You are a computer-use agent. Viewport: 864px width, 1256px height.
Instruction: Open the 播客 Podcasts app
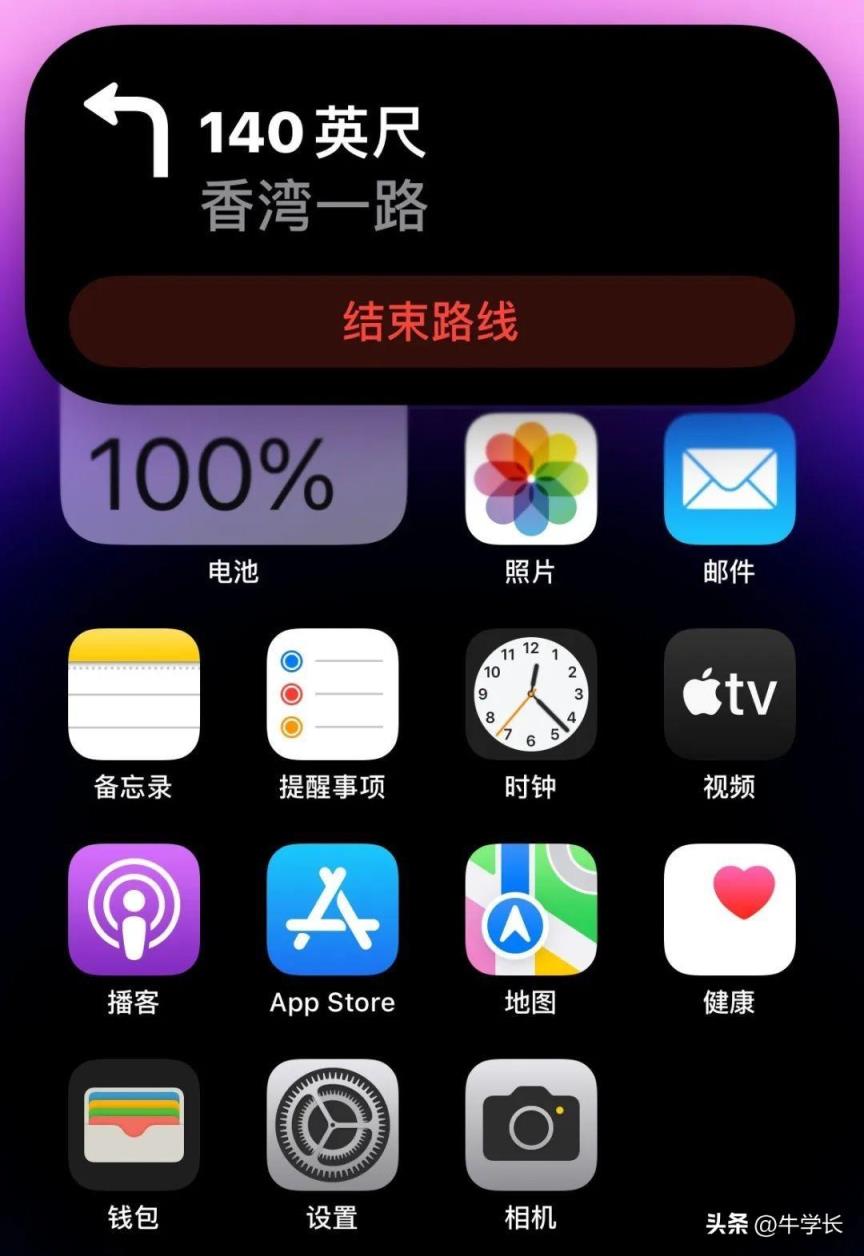[x=134, y=909]
